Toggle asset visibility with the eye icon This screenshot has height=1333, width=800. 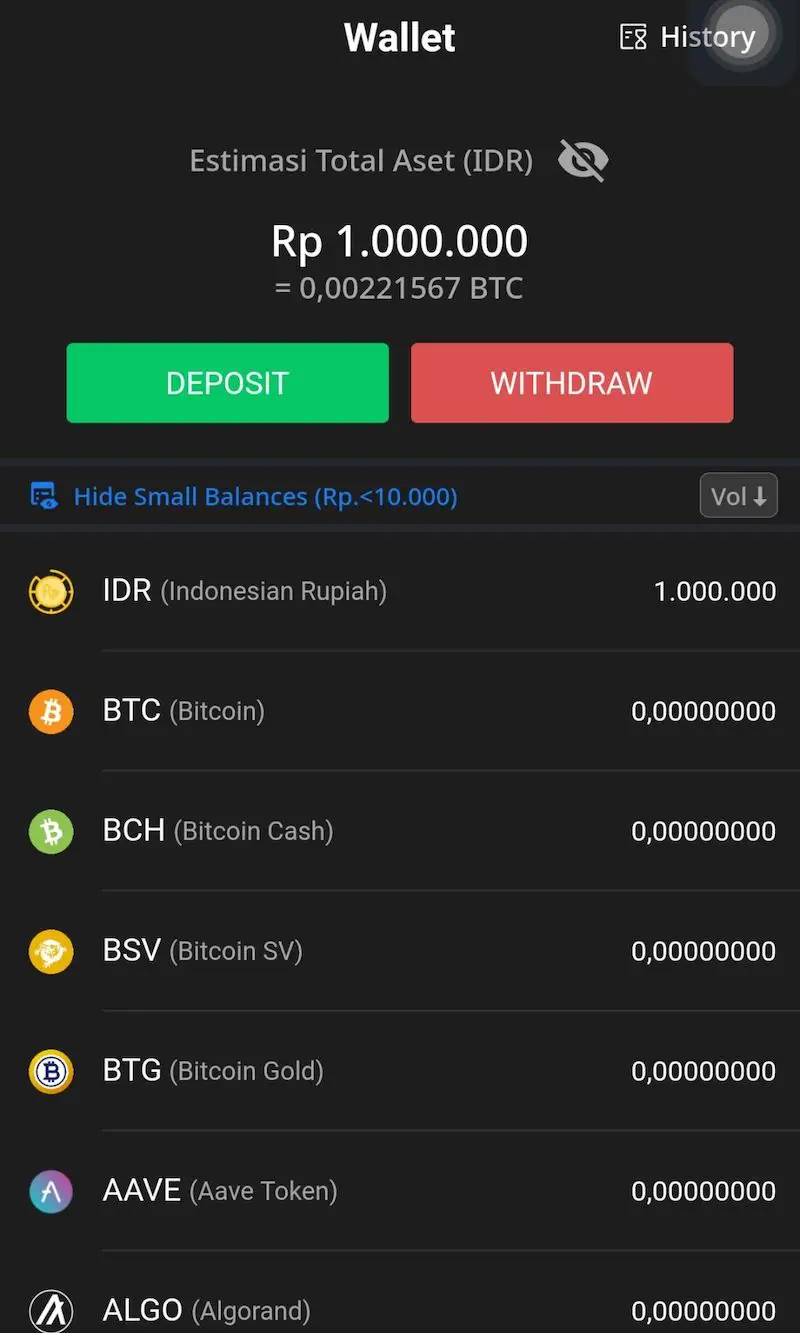point(582,160)
